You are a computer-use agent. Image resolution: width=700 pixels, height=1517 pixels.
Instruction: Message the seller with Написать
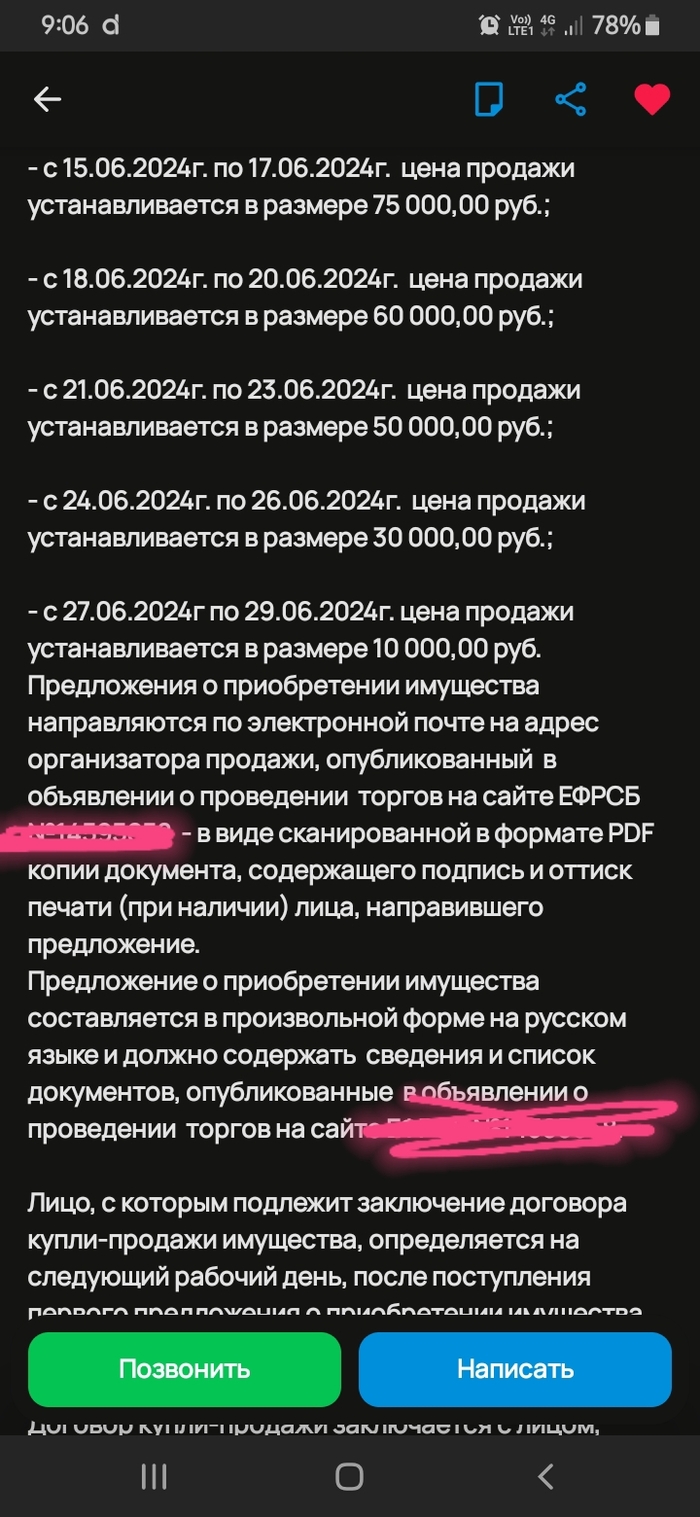point(515,1369)
